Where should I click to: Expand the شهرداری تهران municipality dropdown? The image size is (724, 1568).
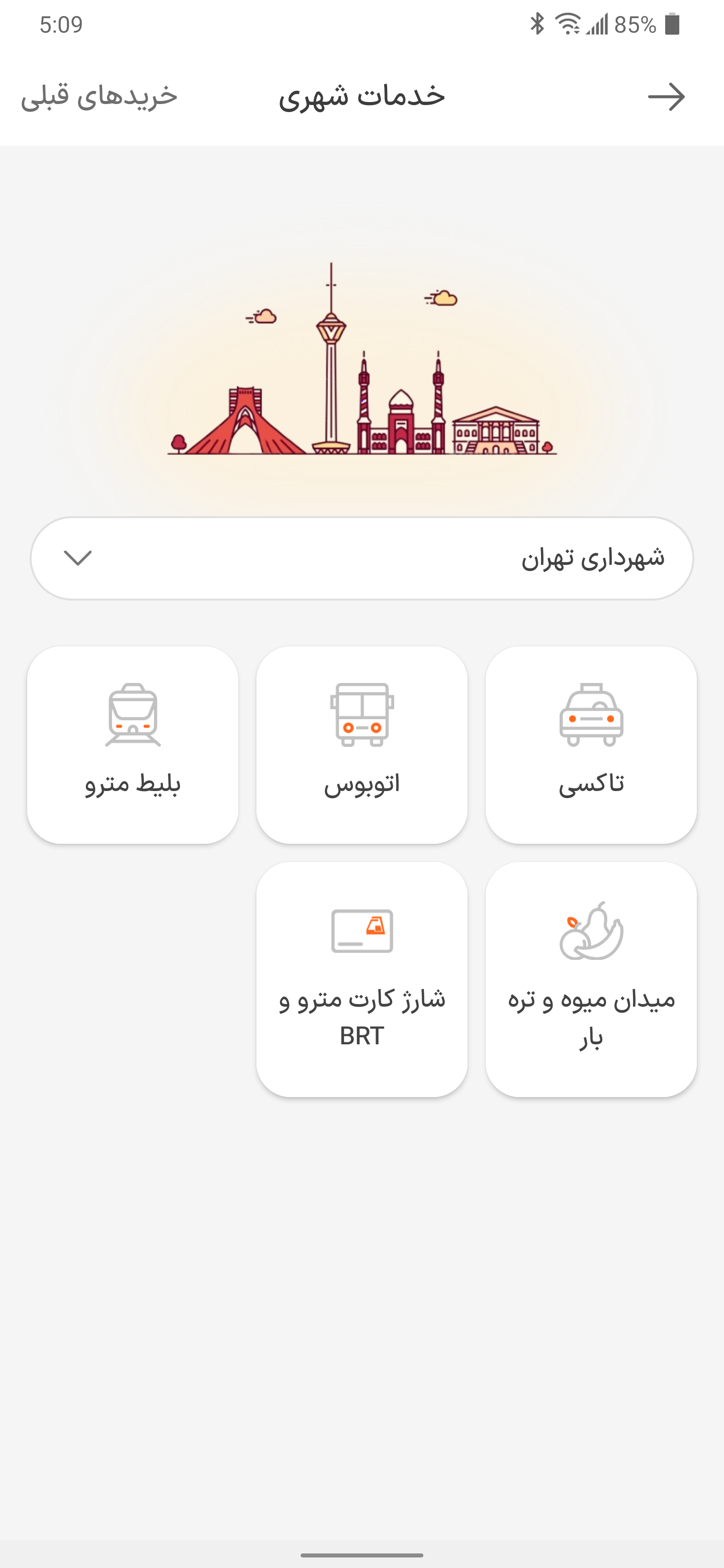[361, 558]
